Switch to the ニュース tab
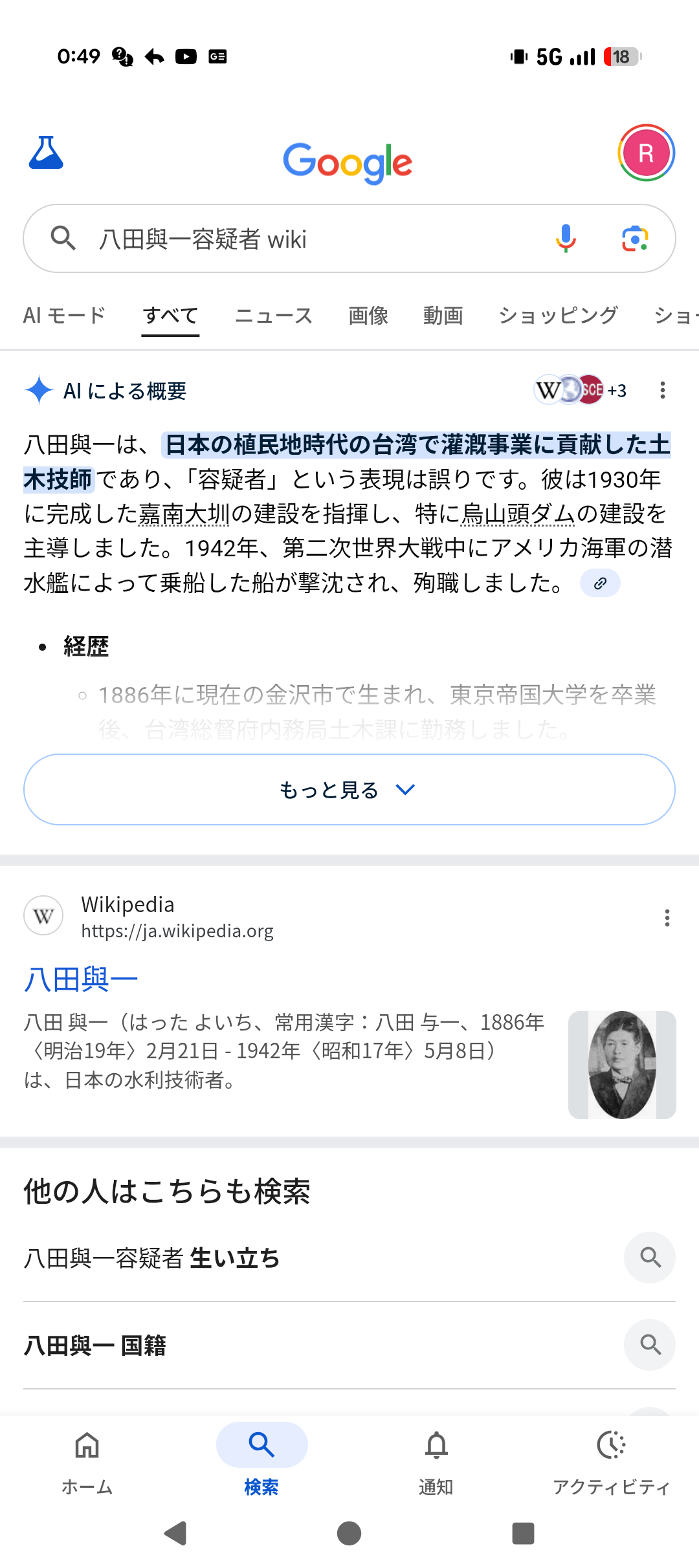Image resolution: width=699 pixels, height=1568 pixels. click(x=273, y=316)
